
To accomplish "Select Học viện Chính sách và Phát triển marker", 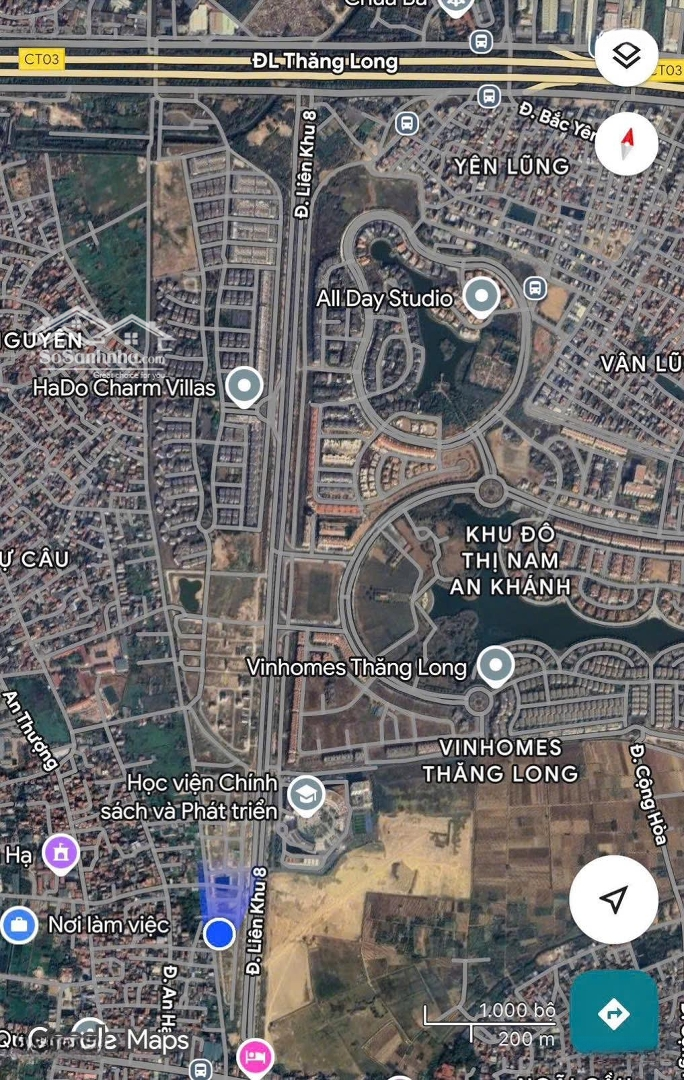I will tap(305, 795).
